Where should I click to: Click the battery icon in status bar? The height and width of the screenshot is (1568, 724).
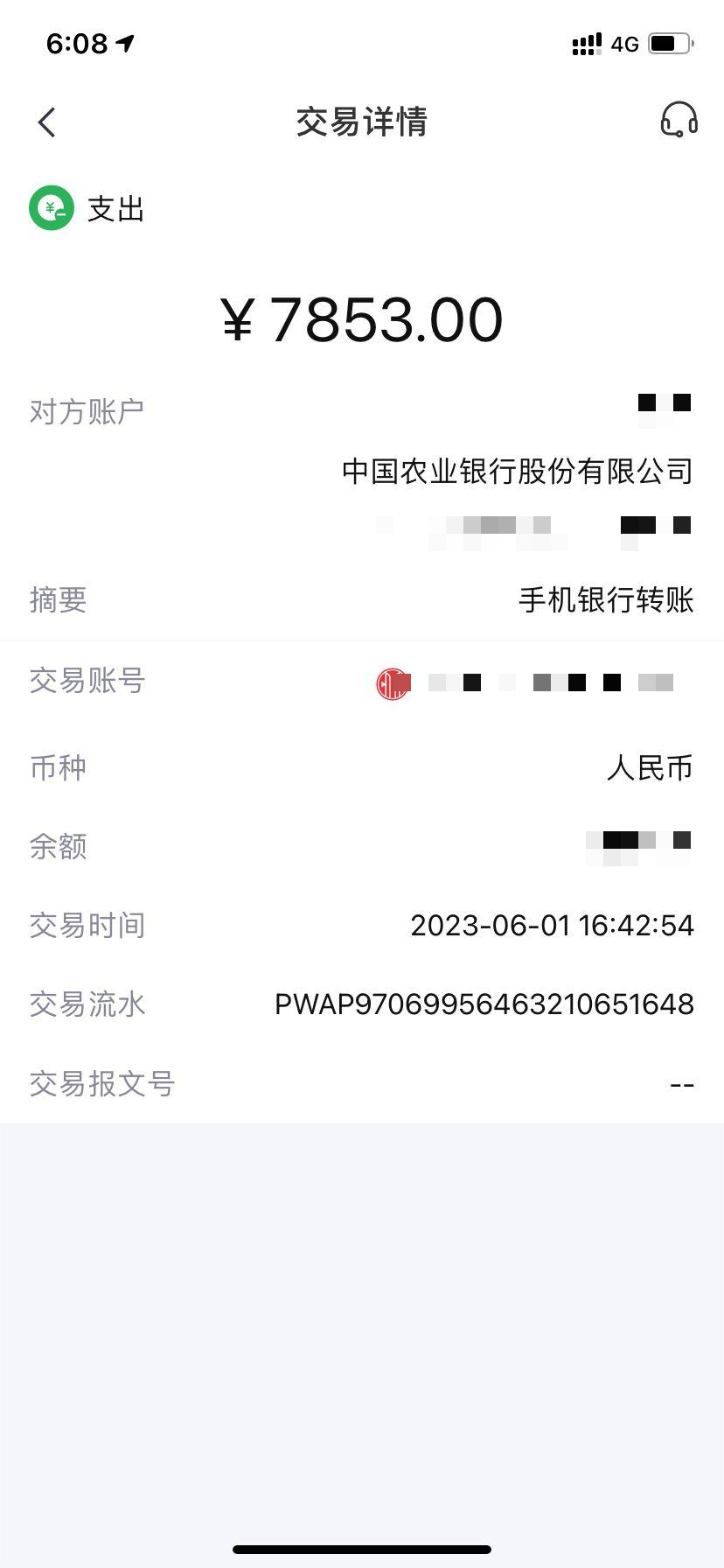667,42
